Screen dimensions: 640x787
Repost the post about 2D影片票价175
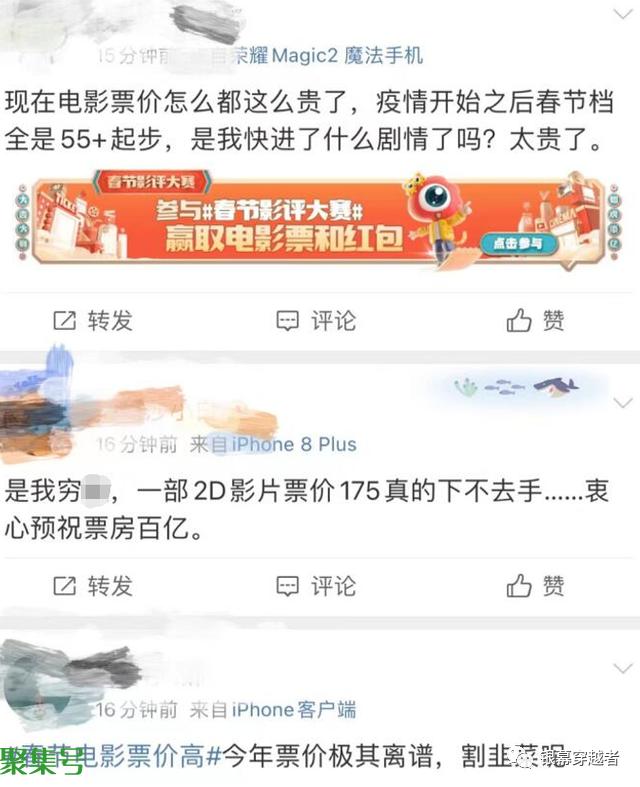[92, 586]
